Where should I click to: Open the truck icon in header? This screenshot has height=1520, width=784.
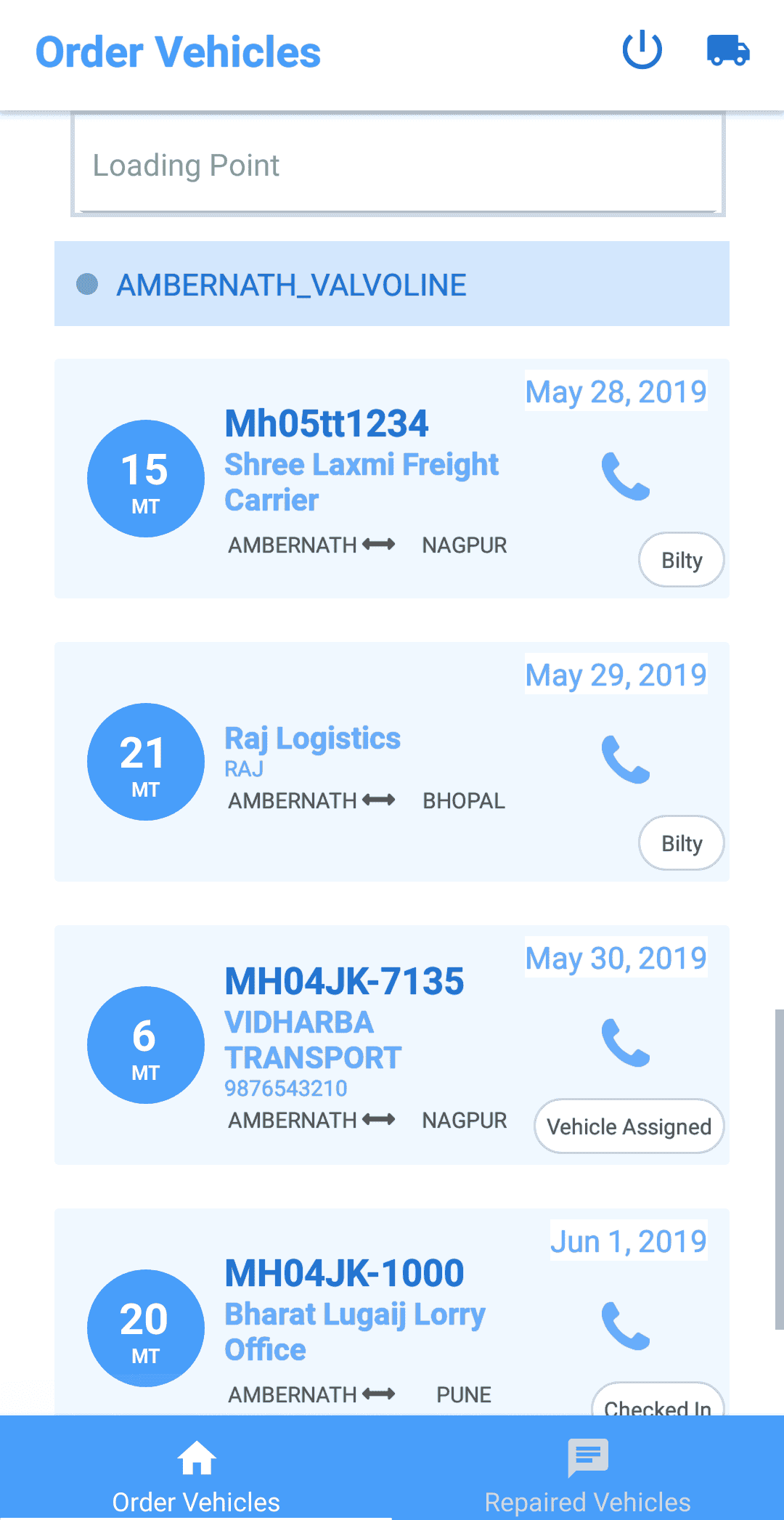(x=727, y=51)
